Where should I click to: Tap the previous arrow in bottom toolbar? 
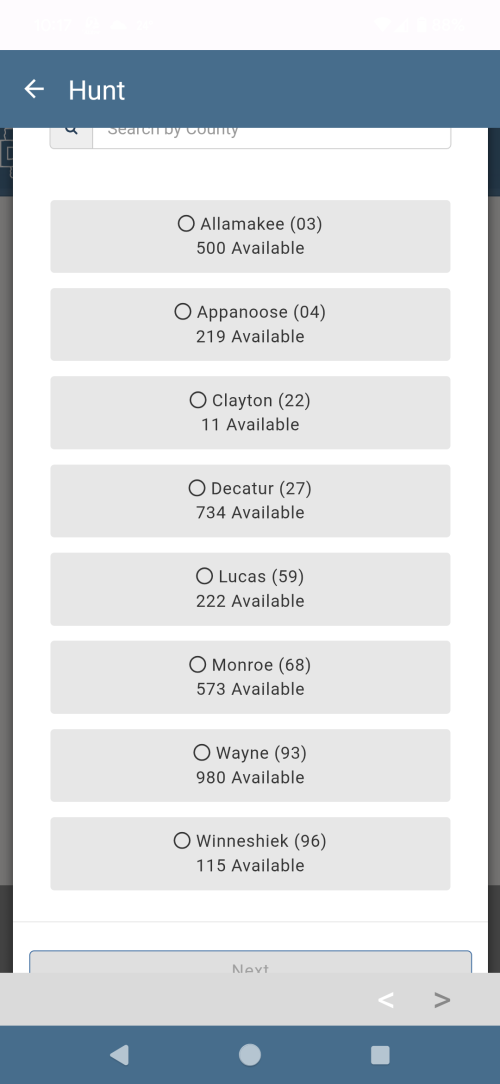click(x=386, y=1000)
